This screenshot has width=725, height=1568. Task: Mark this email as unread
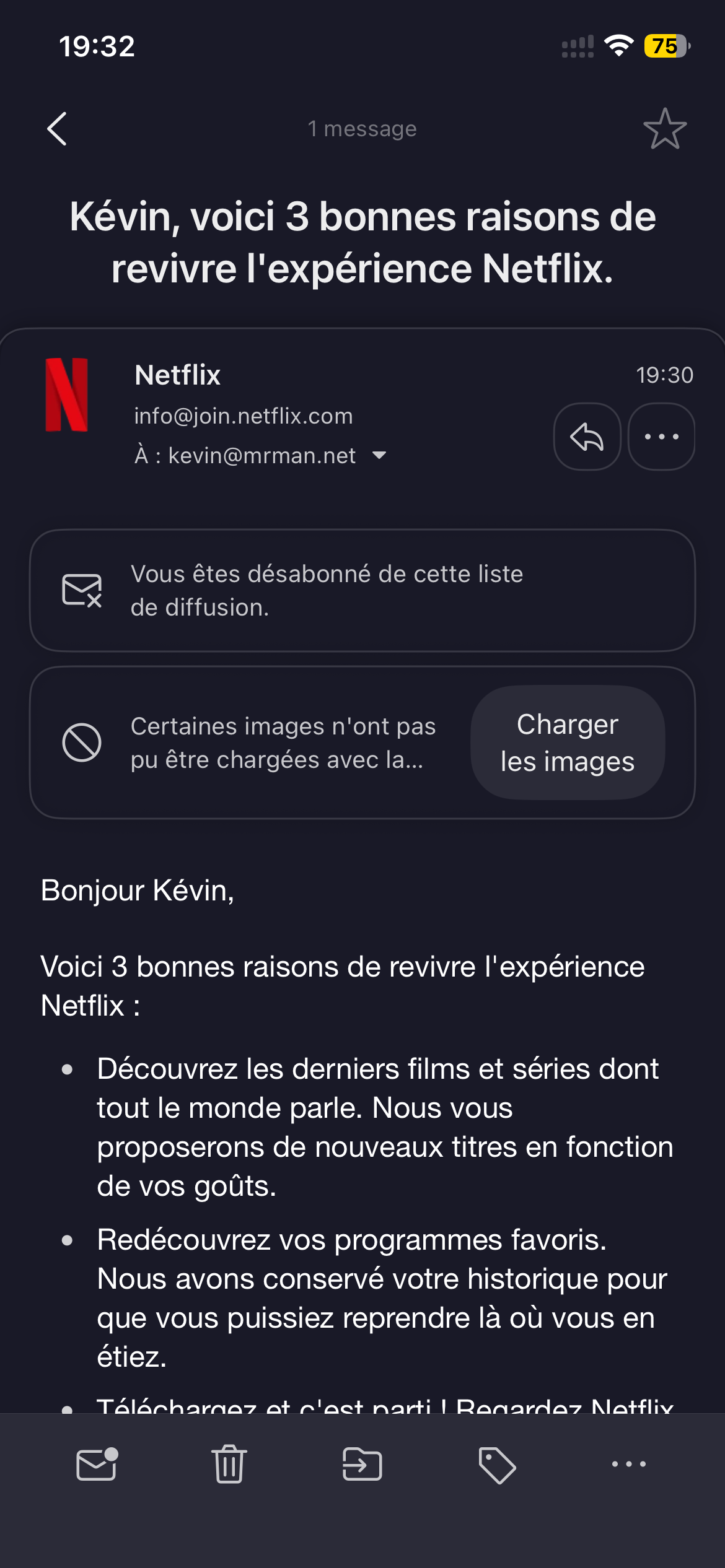(x=97, y=1465)
